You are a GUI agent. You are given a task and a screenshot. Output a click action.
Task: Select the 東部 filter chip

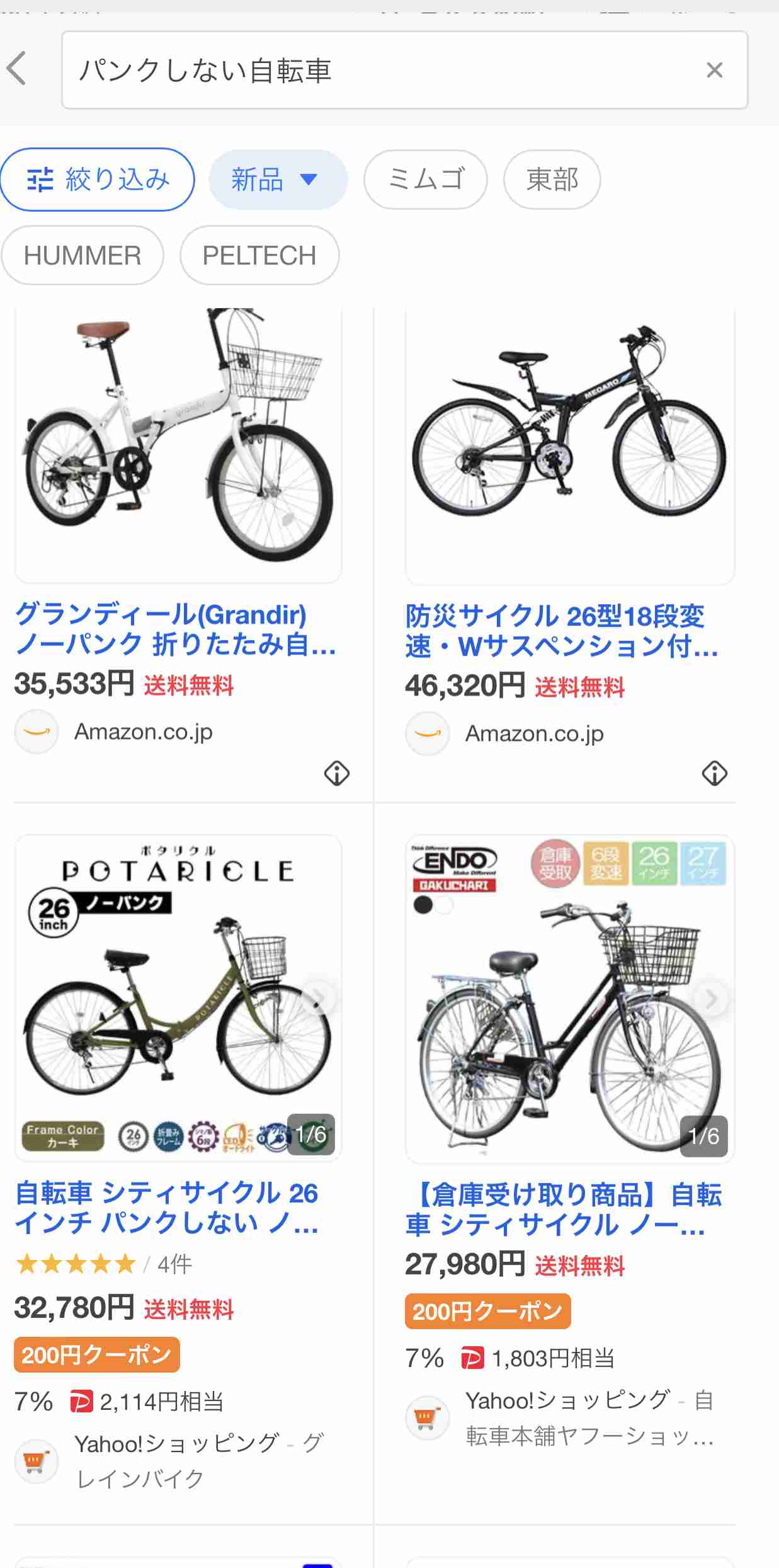(552, 180)
